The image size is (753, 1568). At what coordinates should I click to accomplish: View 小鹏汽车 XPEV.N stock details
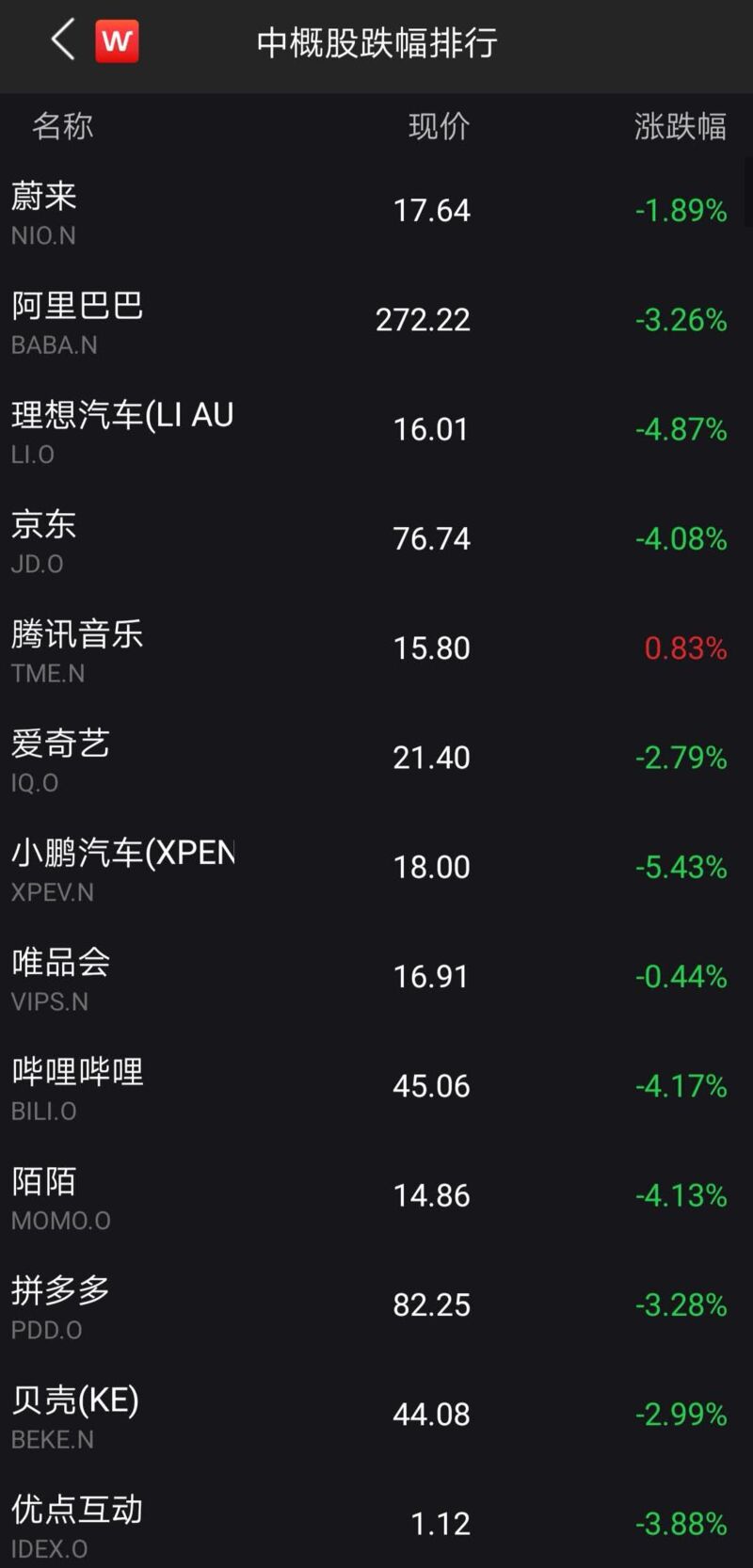pos(376,868)
